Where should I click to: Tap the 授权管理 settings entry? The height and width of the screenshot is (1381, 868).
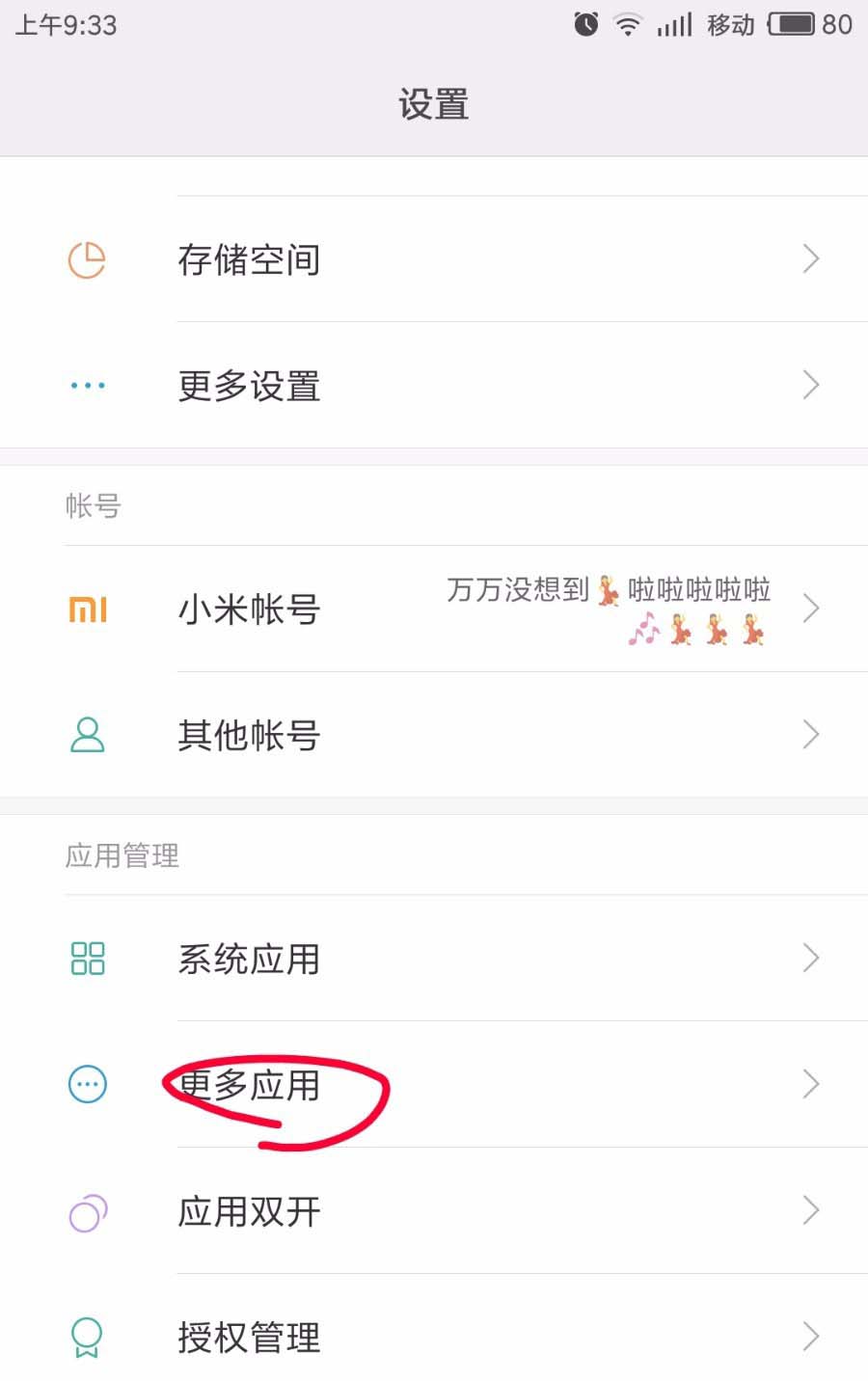434,1336
